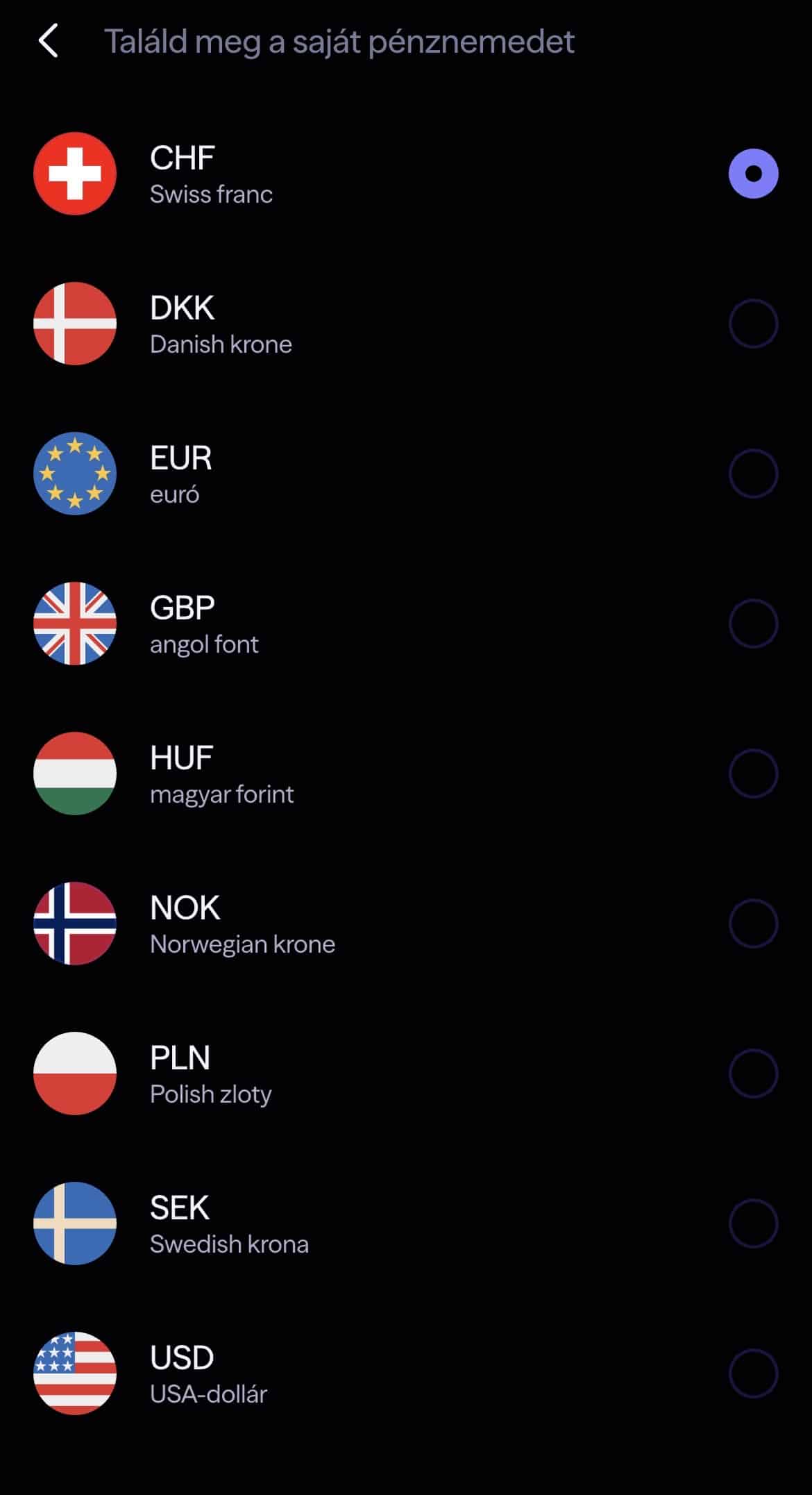The width and height of the screenshot is (812, 1495).
Task: Select the DKK radio button
Action: pos(753,324)
